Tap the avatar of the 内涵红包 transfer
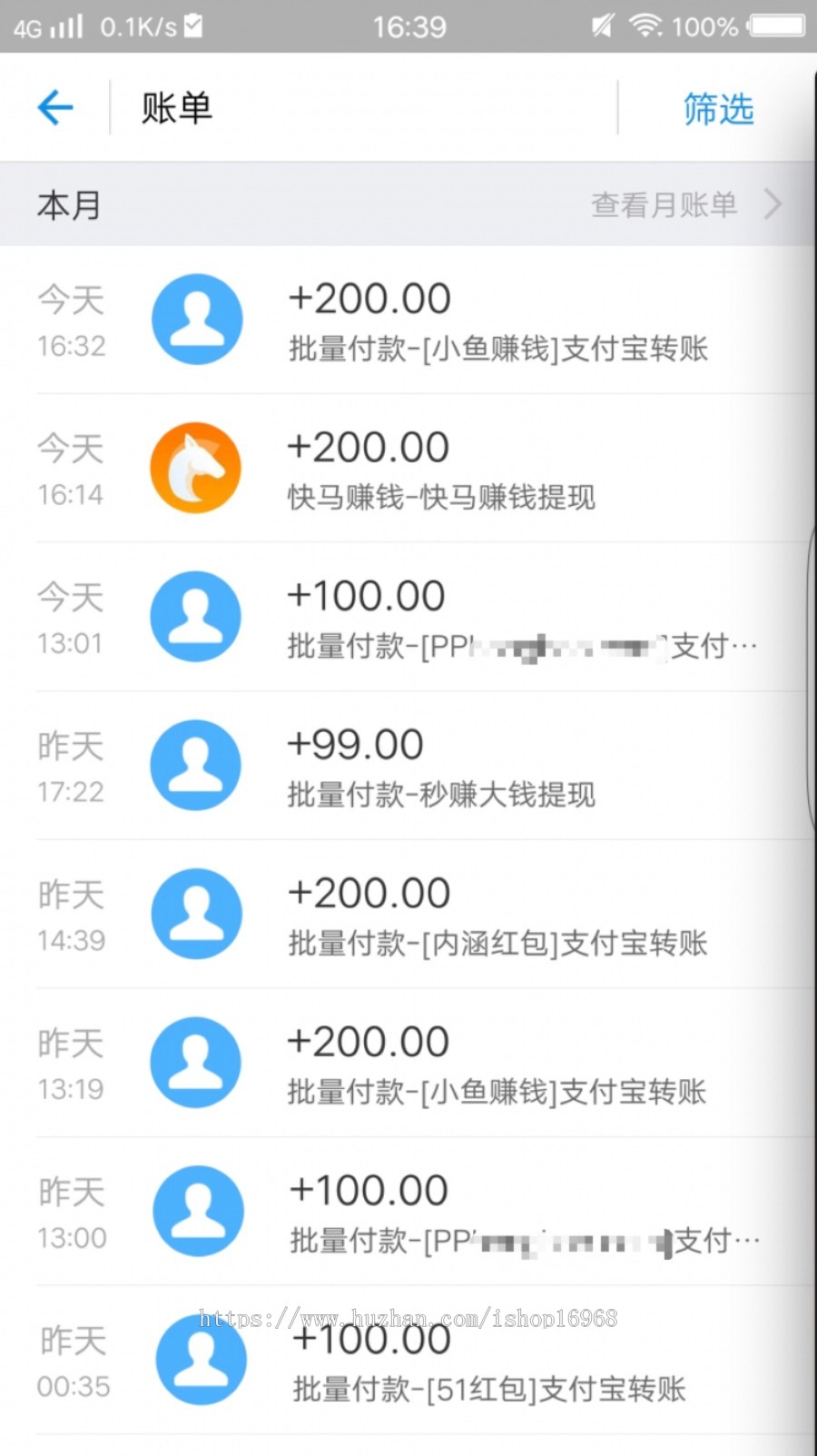This screenshot has height=1456, width=817. 196,913
